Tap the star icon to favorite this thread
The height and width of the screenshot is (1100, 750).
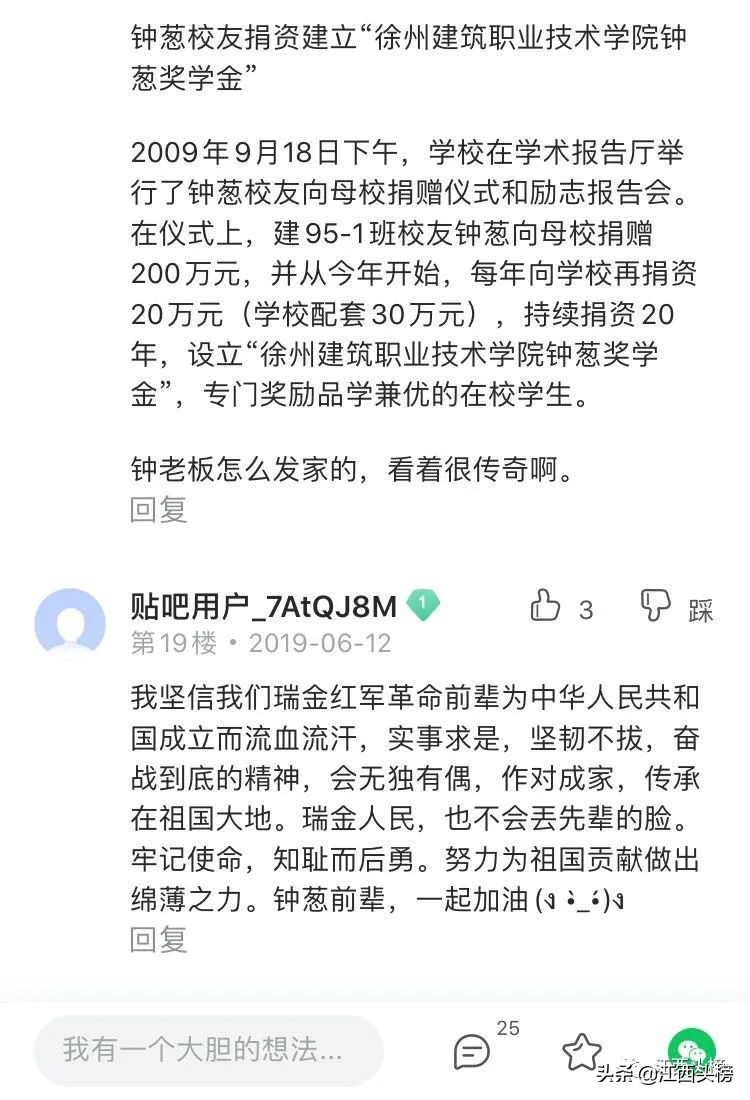coord(582,1050)
